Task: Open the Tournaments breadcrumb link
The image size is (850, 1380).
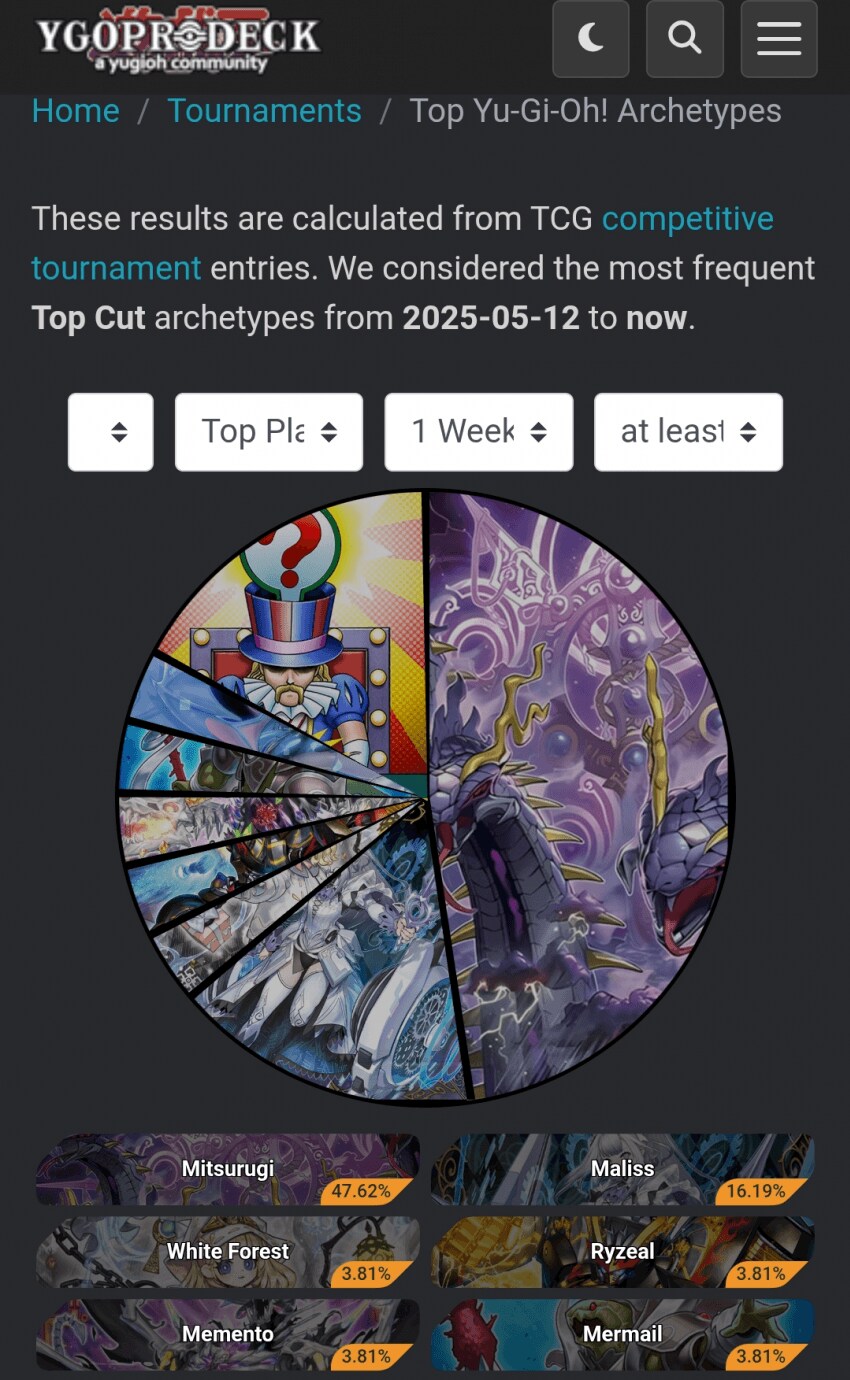Action: (264, 111)
